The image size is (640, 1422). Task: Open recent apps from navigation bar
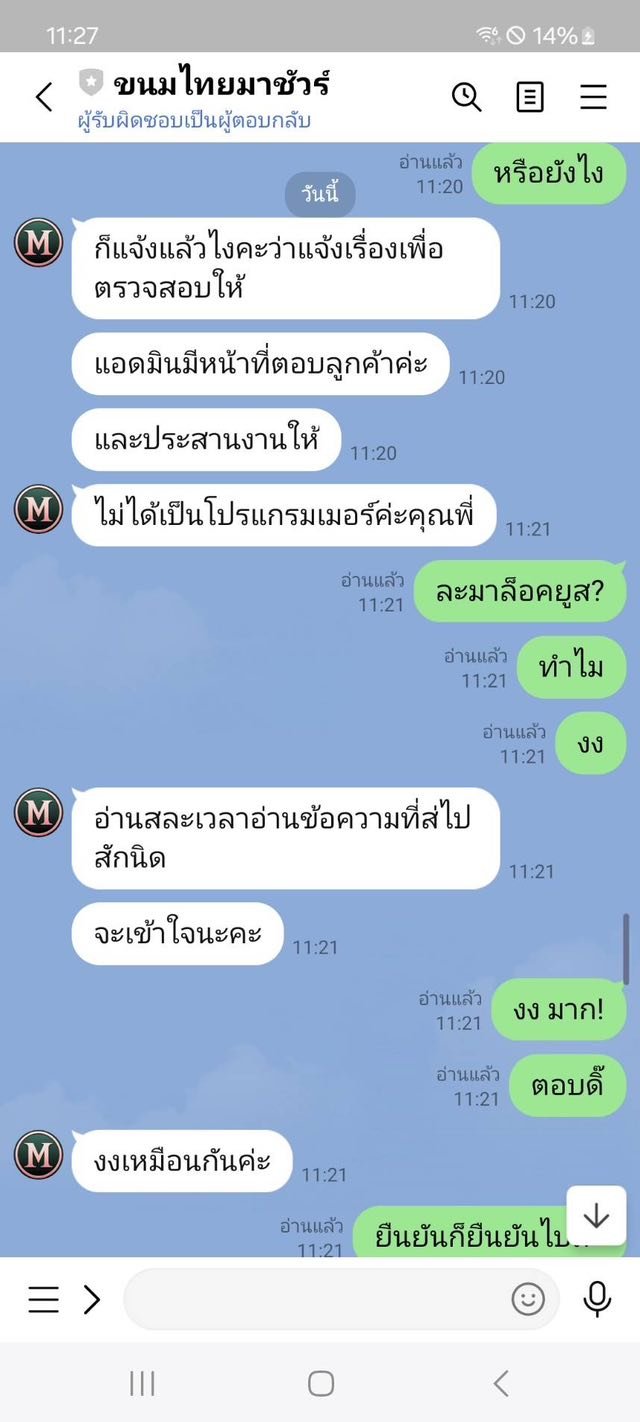142,1383
